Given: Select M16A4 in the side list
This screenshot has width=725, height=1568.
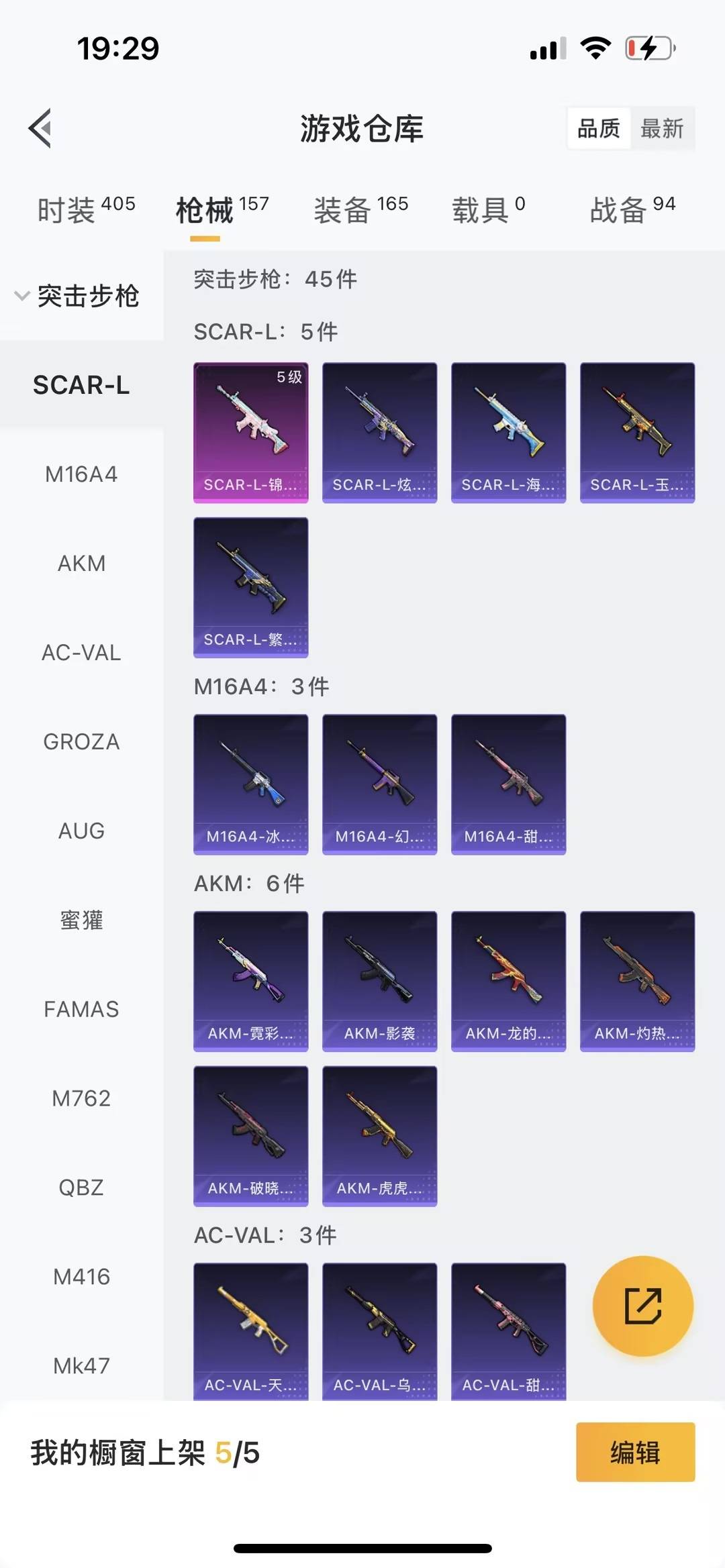Looking at the screenshot, I should tap(81, 474).
